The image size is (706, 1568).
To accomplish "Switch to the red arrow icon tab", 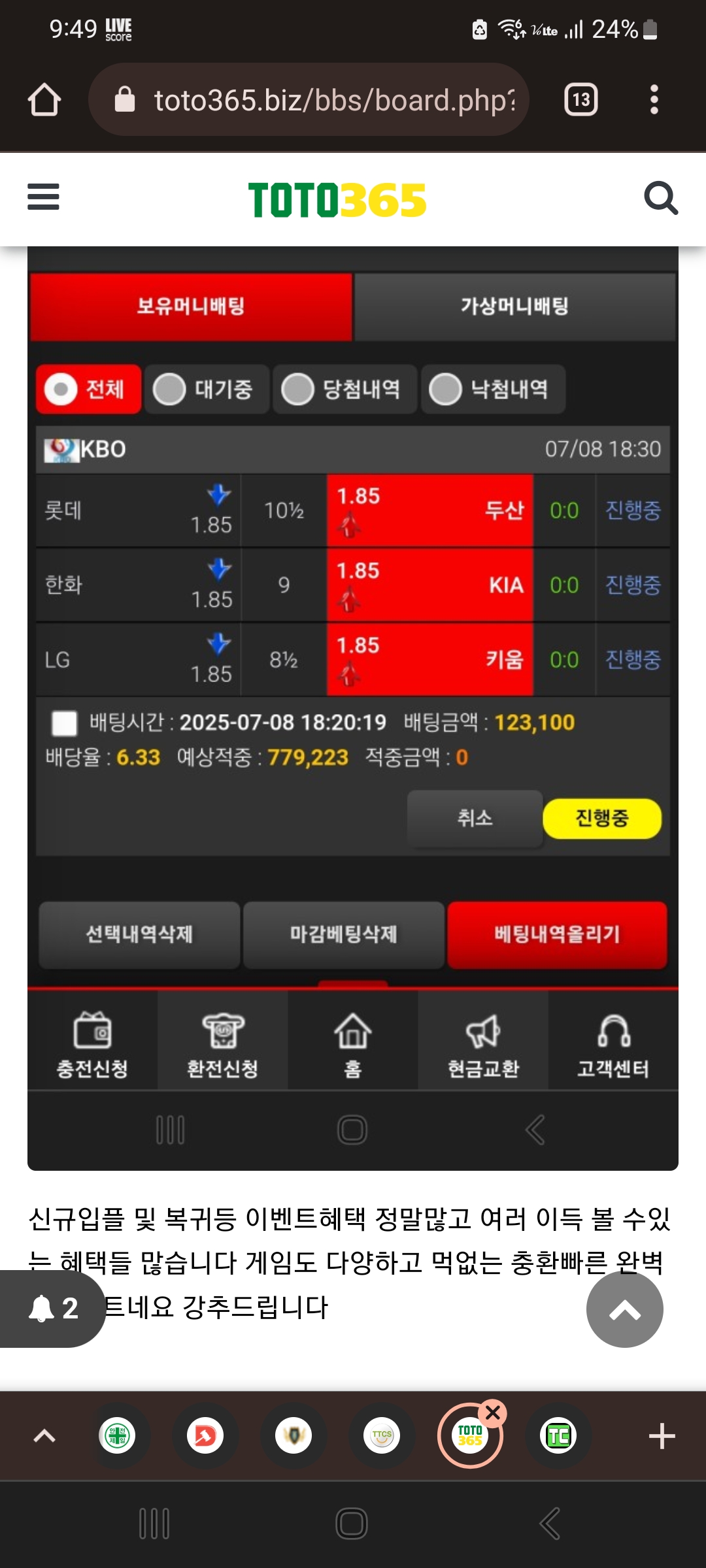I will 205,1435.
